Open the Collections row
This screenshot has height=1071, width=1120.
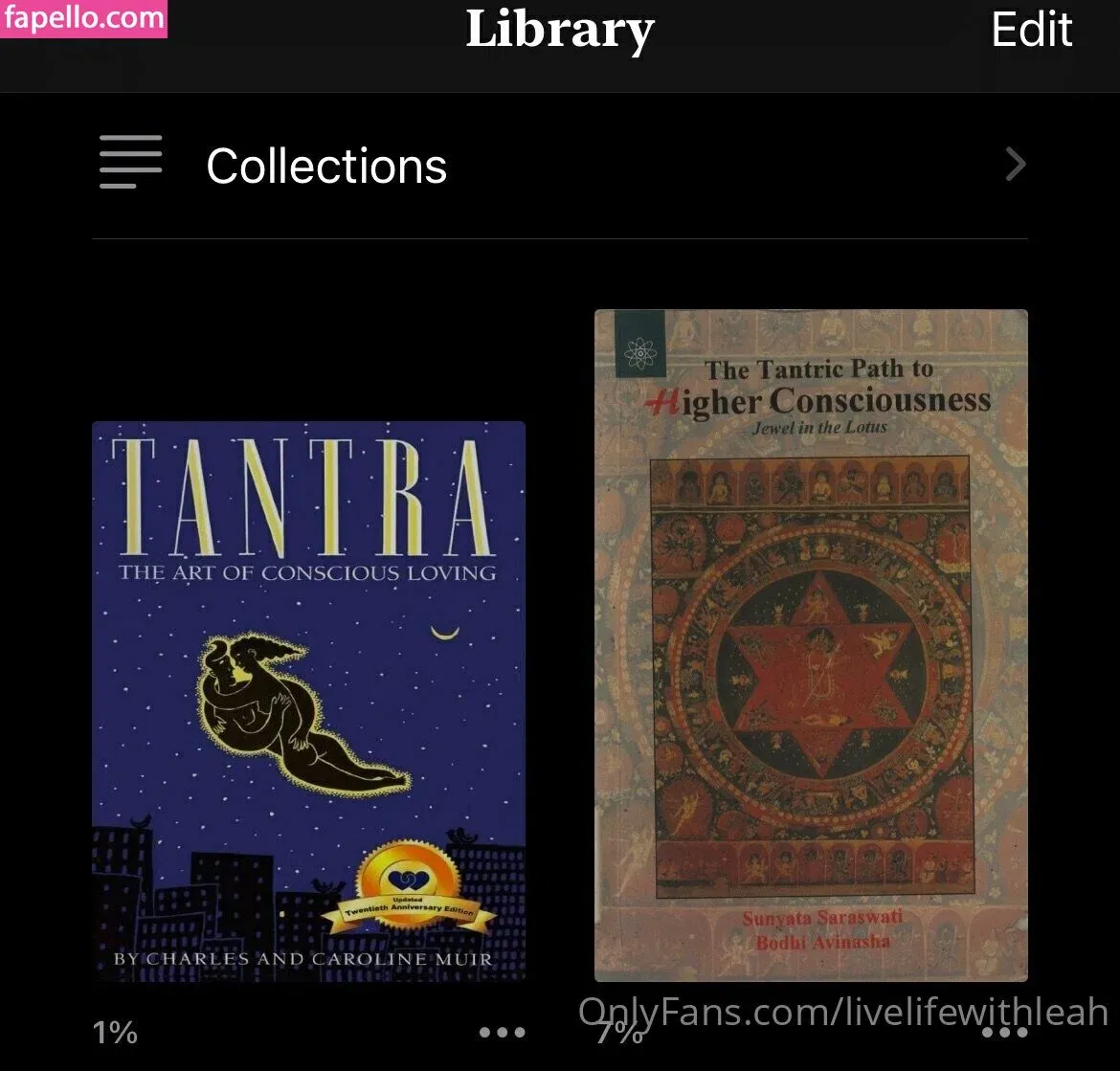coord(560,166)
